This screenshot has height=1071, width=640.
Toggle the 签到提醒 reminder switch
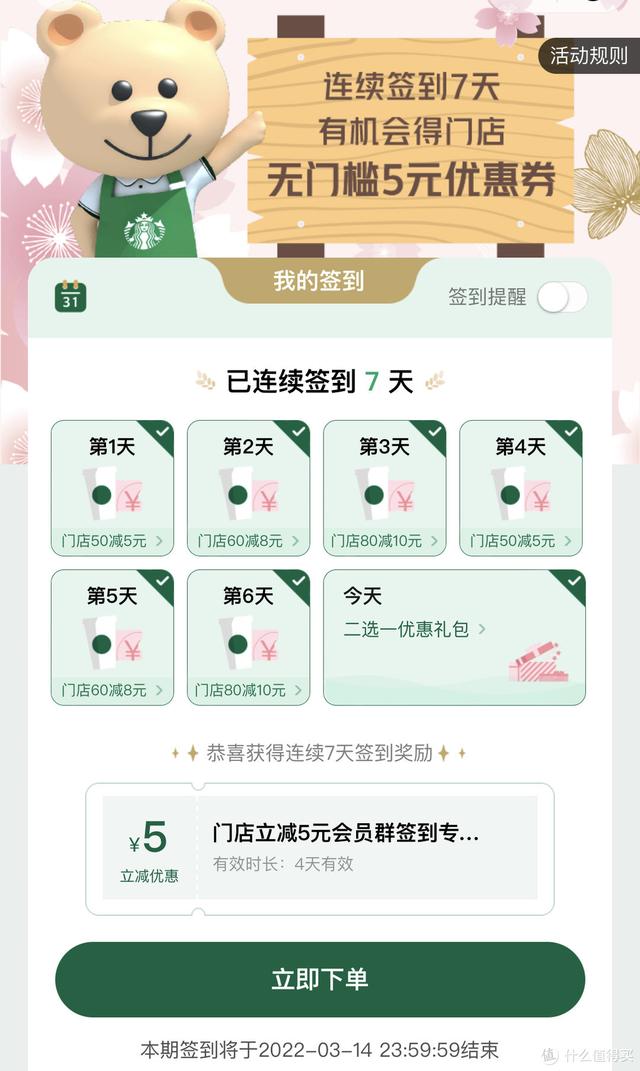pyautogui.click(x=561, y=297)
